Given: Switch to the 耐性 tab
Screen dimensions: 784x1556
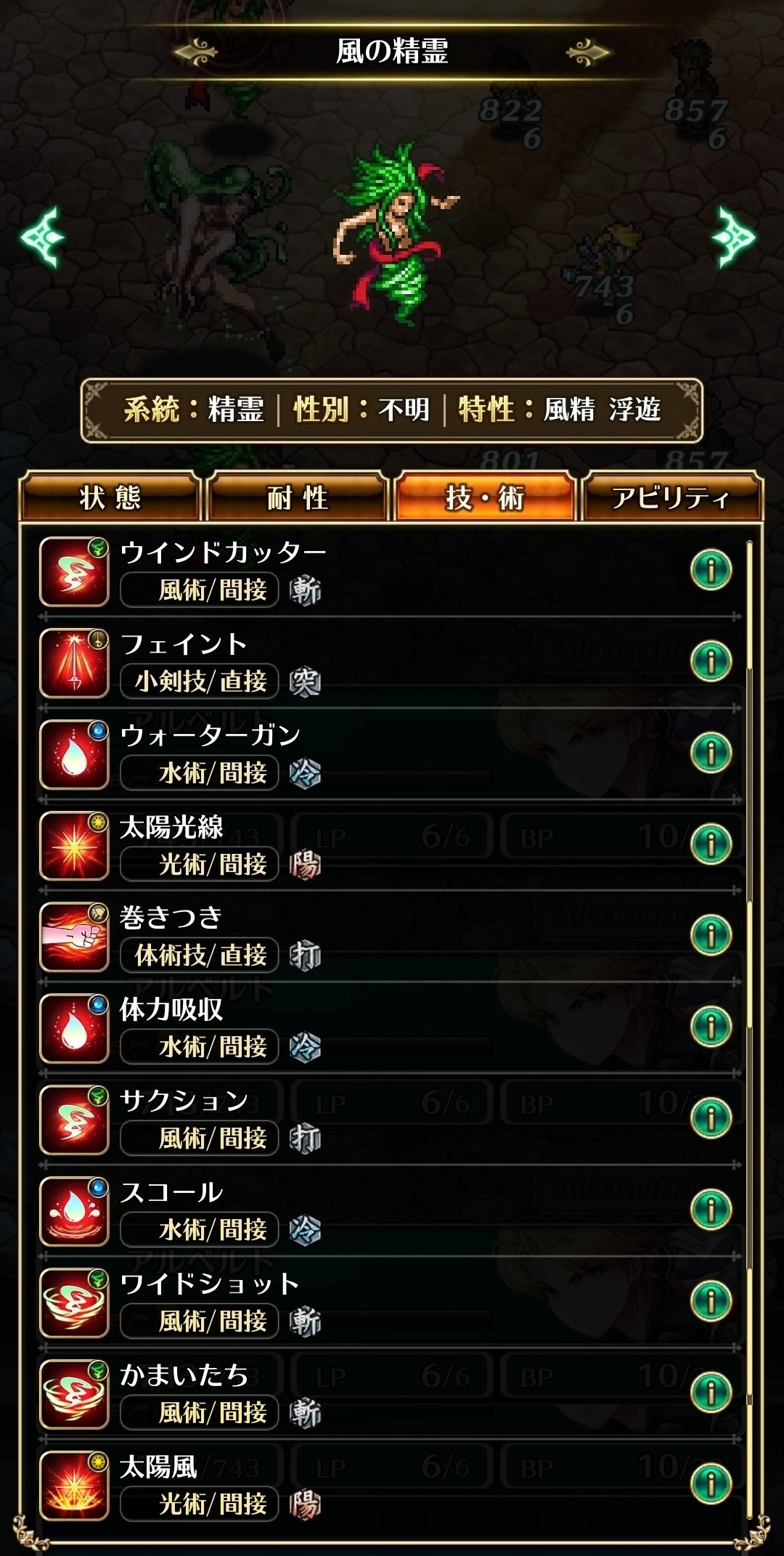Looking at the screenshot, I should coord(298,498).
